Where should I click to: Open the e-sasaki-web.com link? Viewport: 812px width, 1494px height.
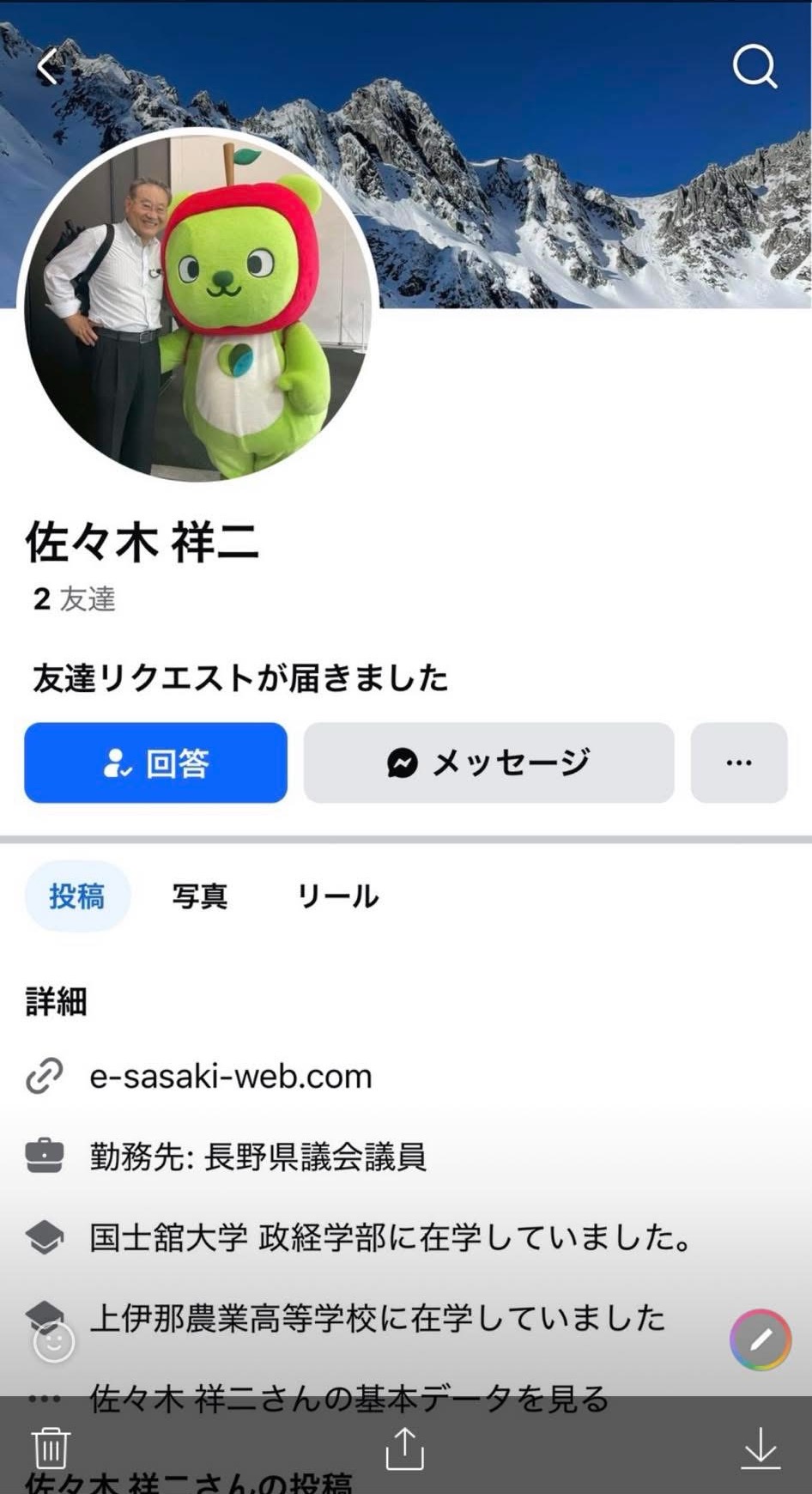coord(230,1076)
